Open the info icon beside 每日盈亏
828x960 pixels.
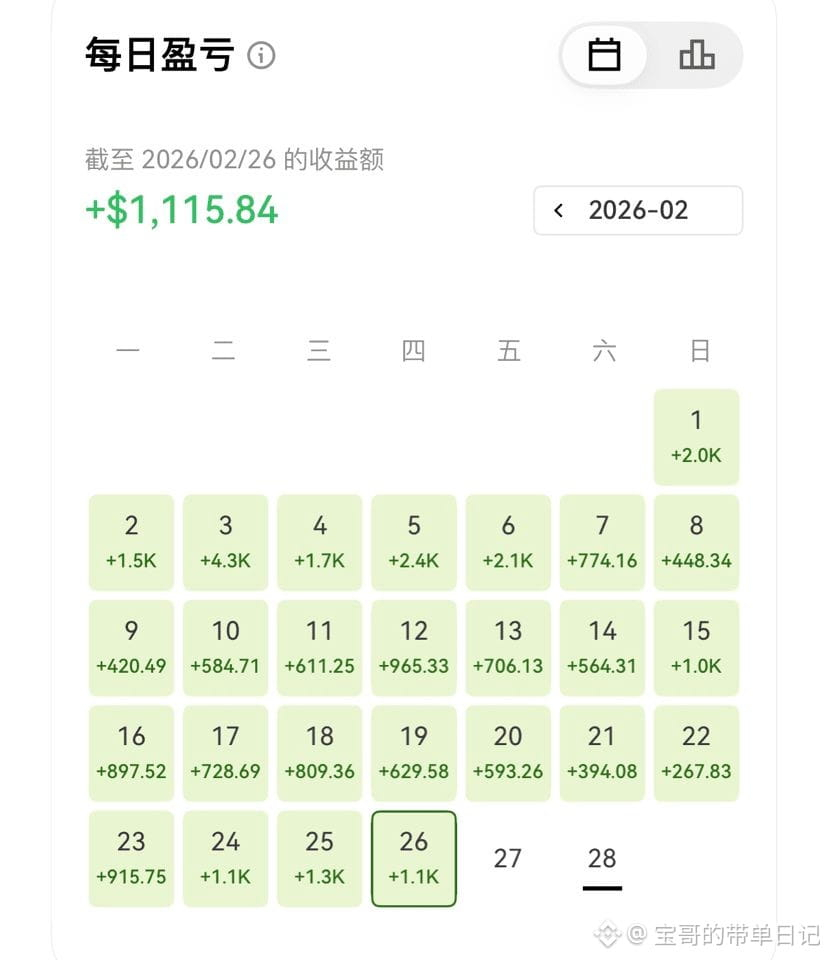pos(261,55)
